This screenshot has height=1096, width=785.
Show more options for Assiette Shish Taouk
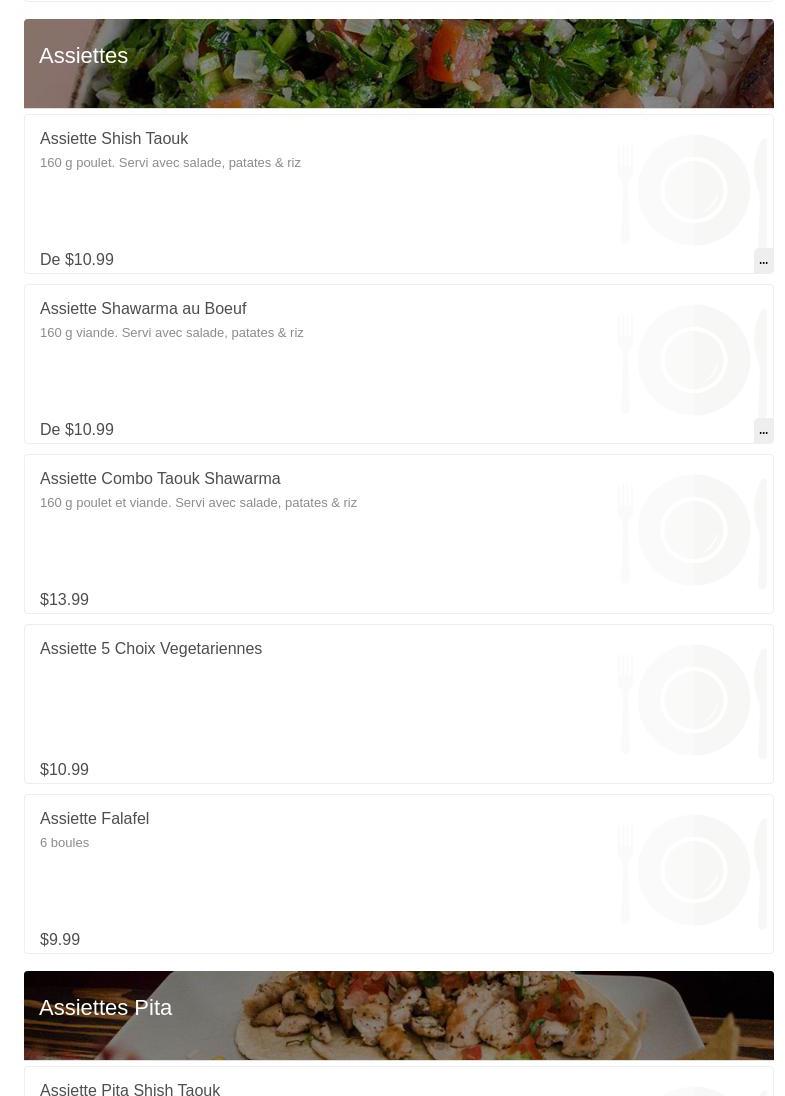coord(763,261)
